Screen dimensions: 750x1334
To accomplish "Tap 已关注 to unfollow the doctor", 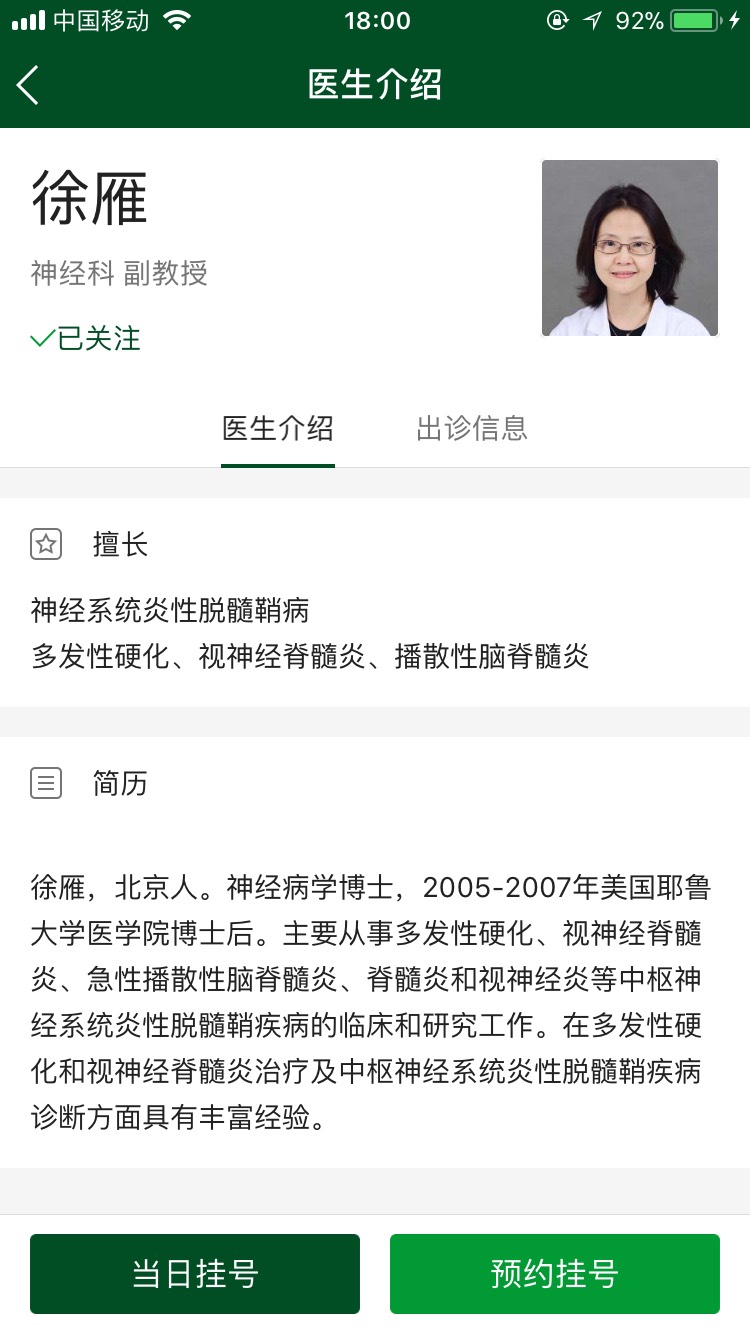I will coord(86,339).
